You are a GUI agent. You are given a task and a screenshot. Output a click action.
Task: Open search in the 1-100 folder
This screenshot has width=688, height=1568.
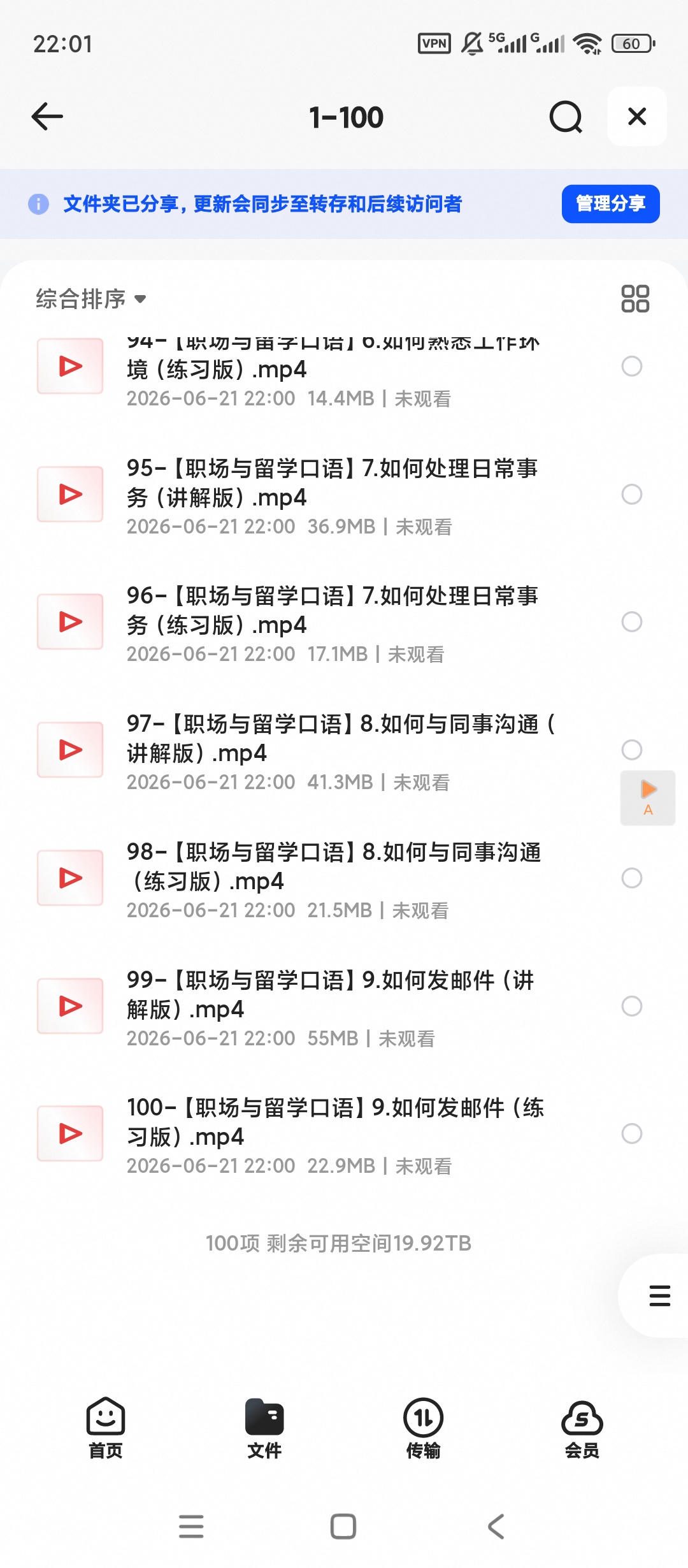click(566, 117)
